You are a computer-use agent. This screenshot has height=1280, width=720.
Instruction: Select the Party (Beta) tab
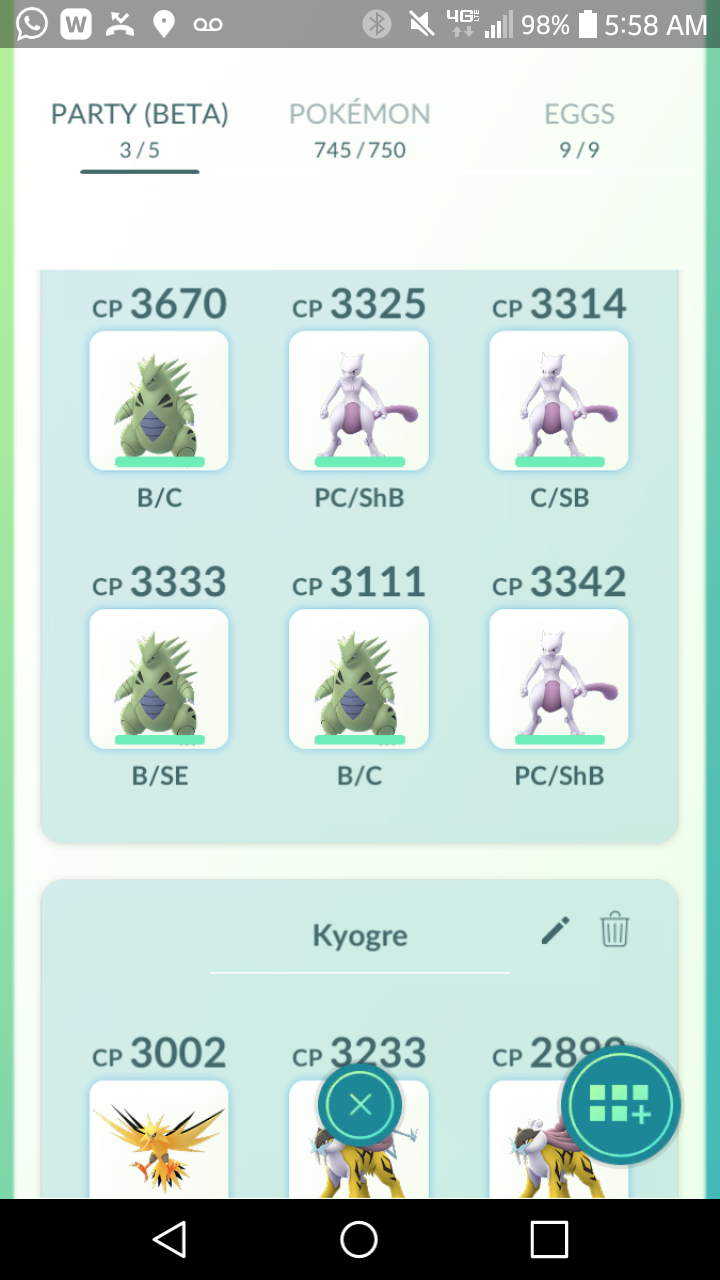[140, 130]
